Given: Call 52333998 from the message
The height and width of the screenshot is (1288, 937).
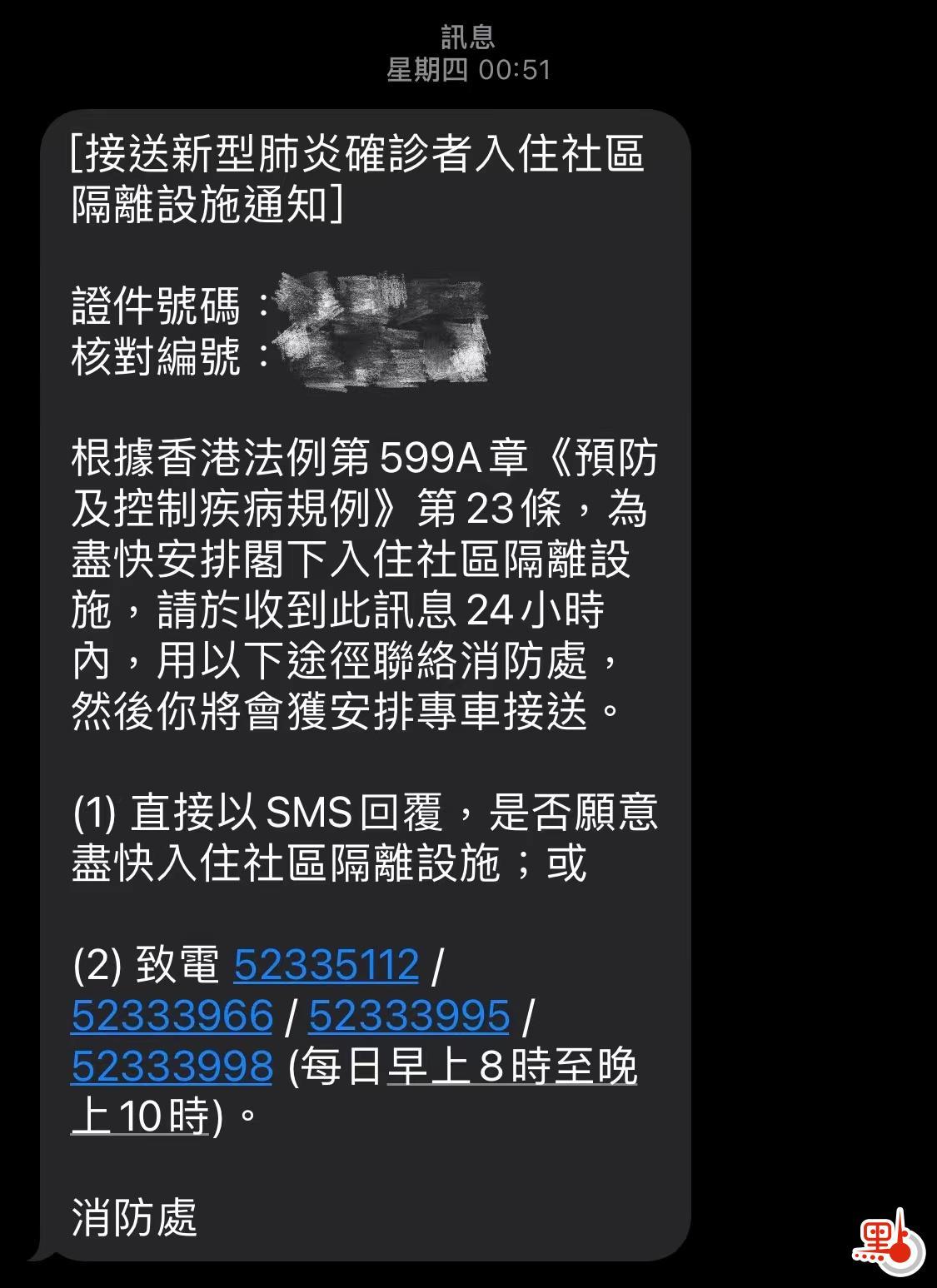Looking at the screenshot, I should click(x=172, y=1067).
